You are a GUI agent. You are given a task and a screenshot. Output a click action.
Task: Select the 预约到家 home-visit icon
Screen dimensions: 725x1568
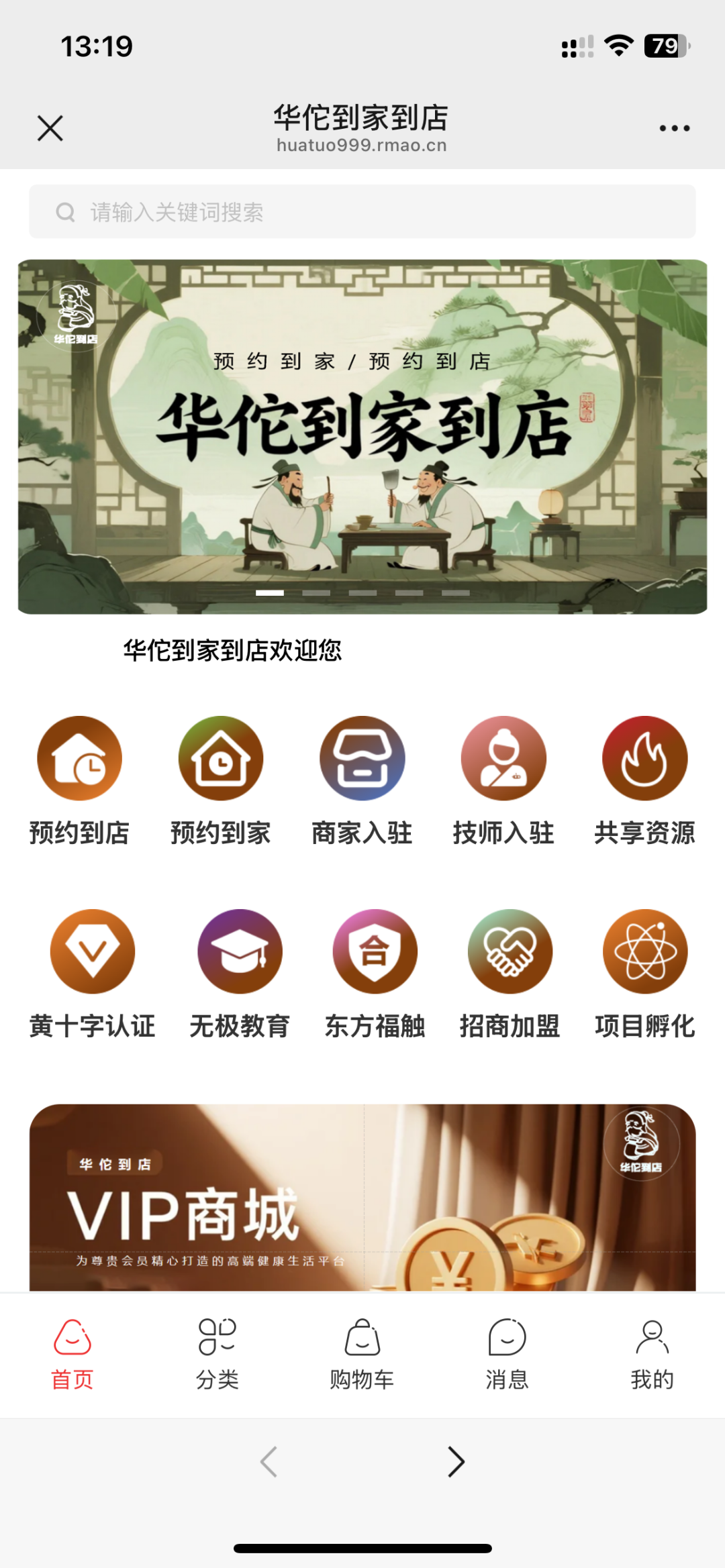[220, 757]
